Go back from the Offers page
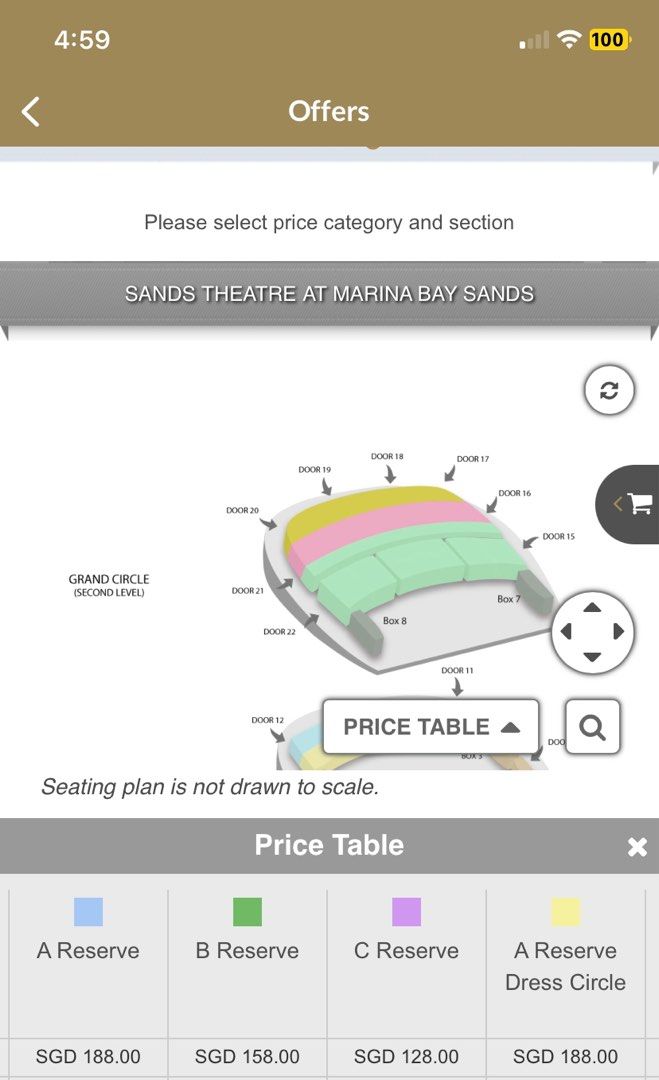 [31, 111]
